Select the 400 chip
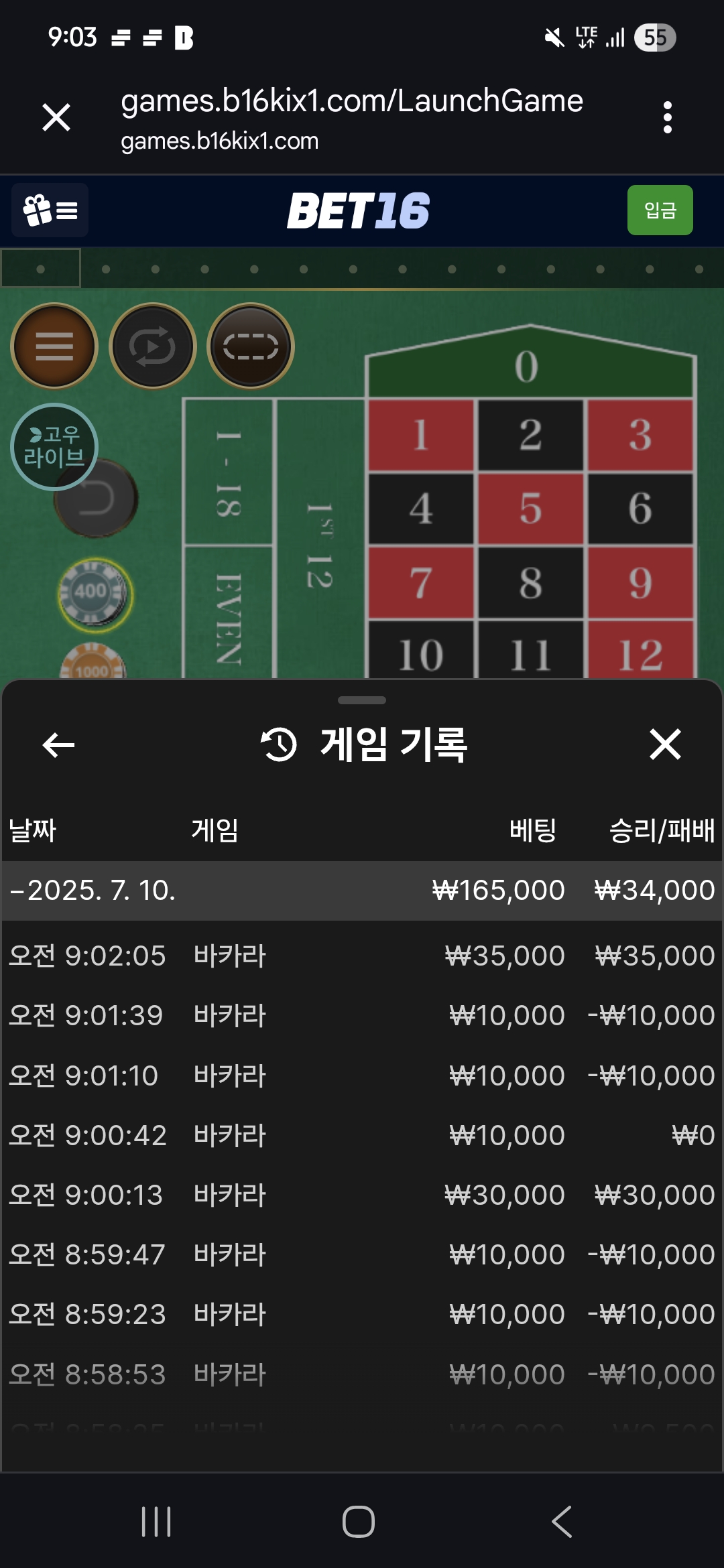Image resolution: width=724 pixels, height=1568 pixels. [x=95, y=592]
